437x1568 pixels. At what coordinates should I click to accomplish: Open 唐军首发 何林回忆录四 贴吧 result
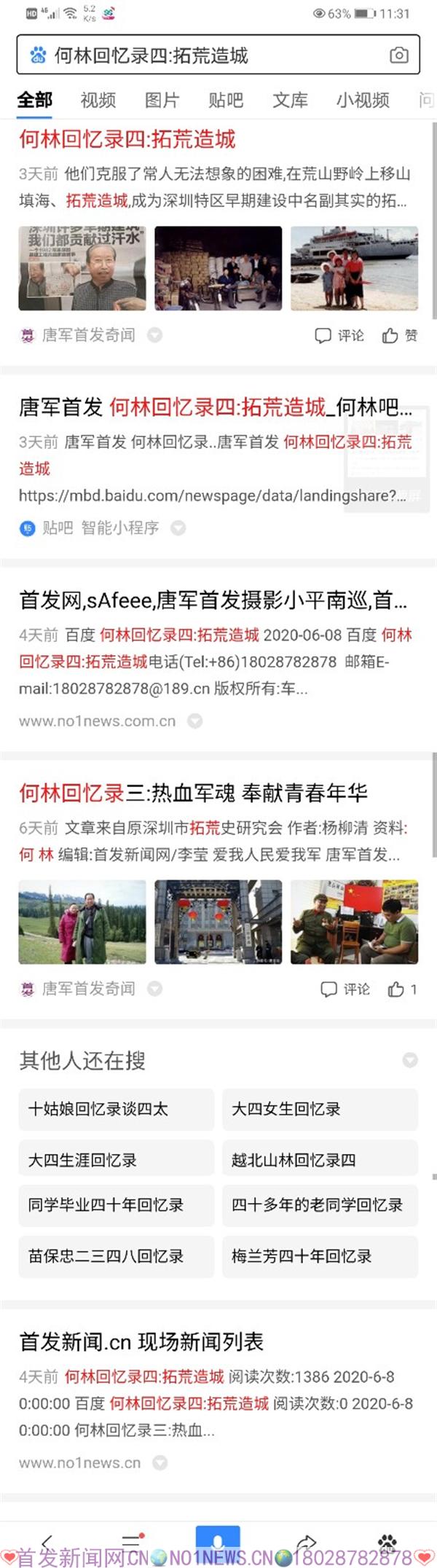[215, 407]
